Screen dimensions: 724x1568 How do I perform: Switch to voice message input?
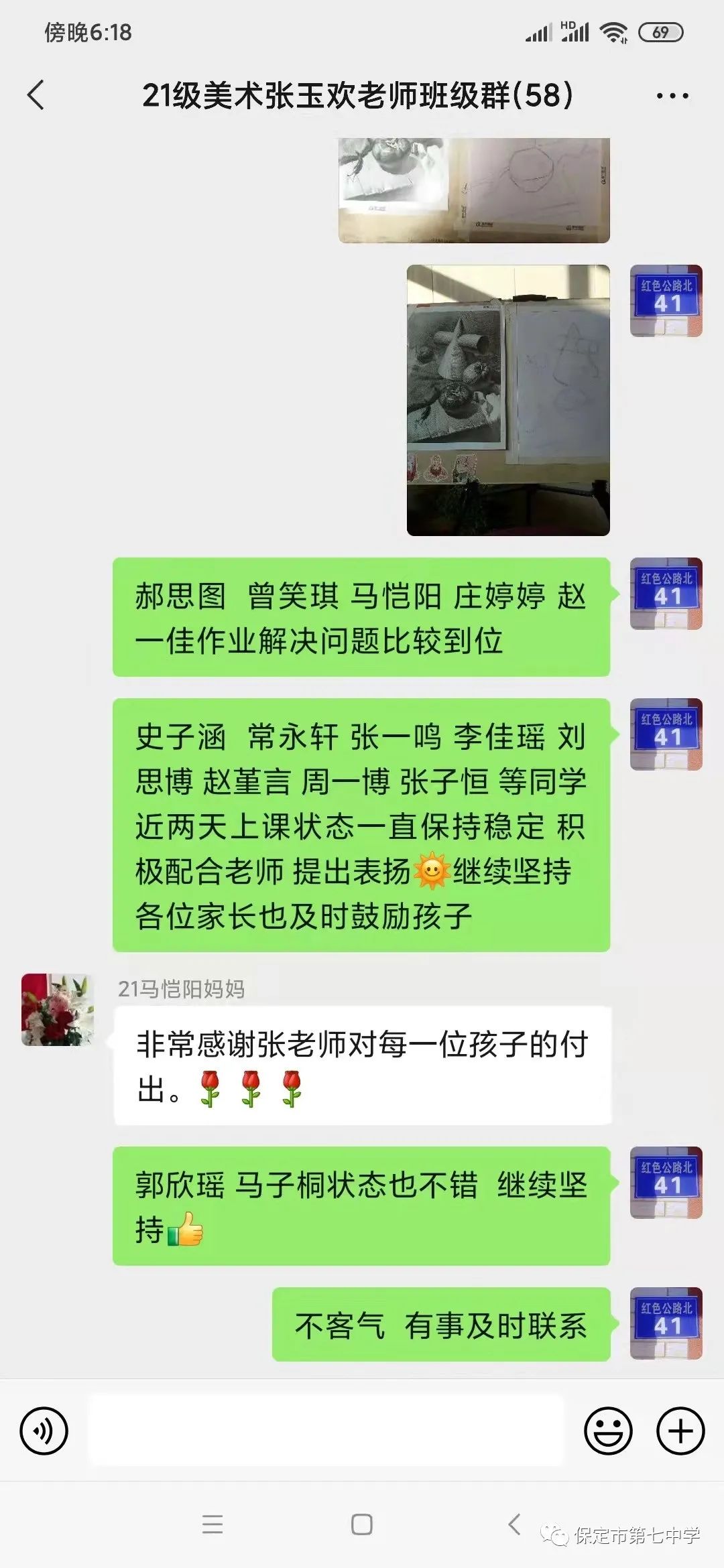pos(44,1431)
